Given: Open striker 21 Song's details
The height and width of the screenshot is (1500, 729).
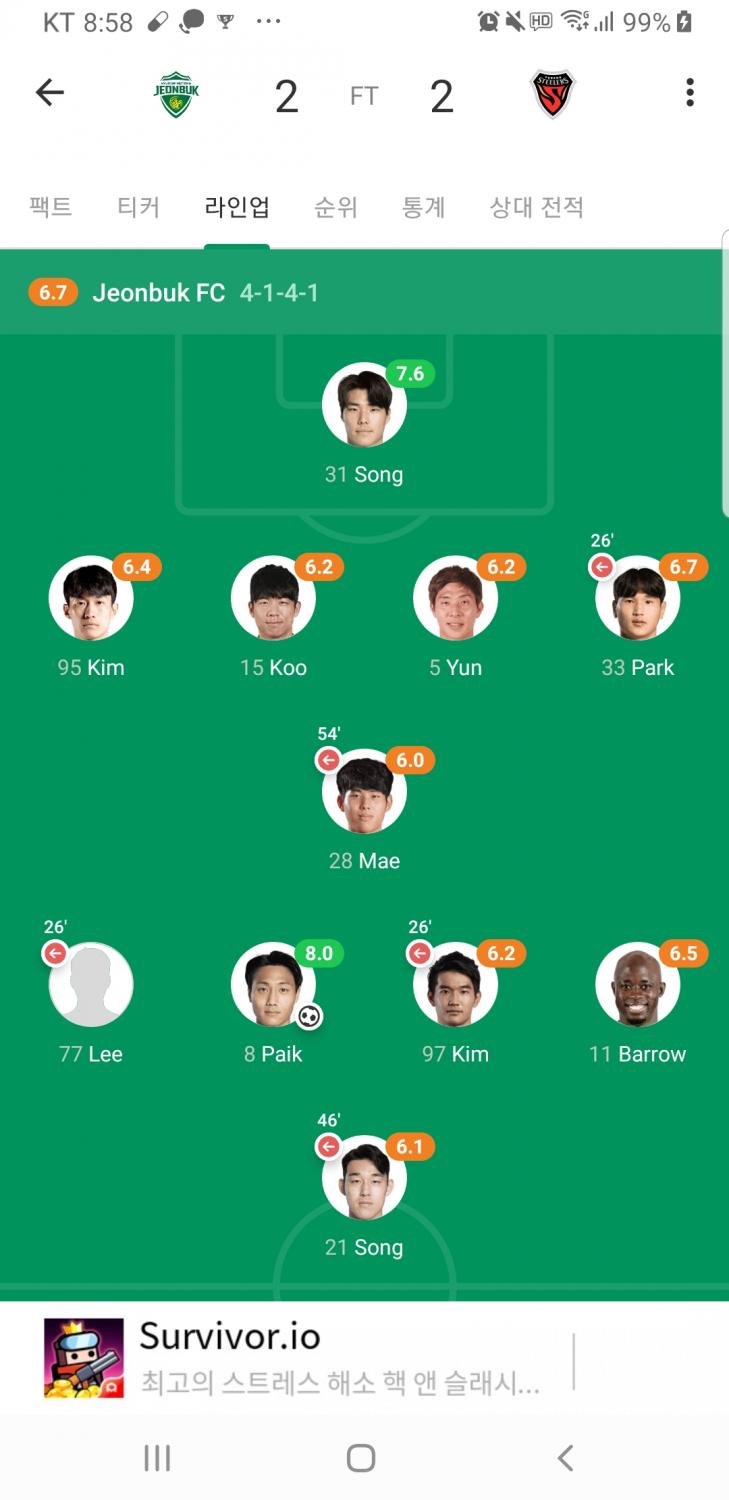Looking at the screenshot, I should (364, 1177).
